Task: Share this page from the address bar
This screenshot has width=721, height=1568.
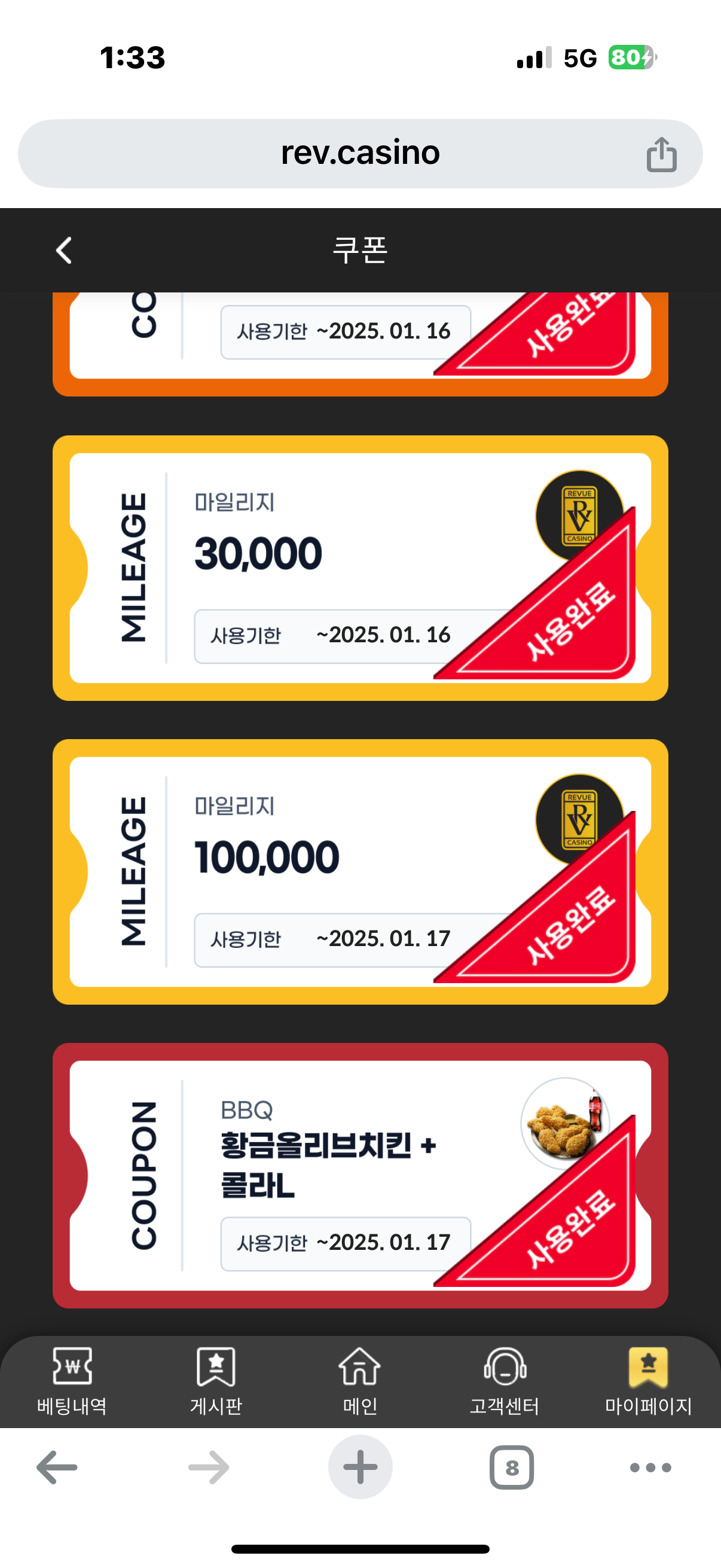Action: [661, 154]
